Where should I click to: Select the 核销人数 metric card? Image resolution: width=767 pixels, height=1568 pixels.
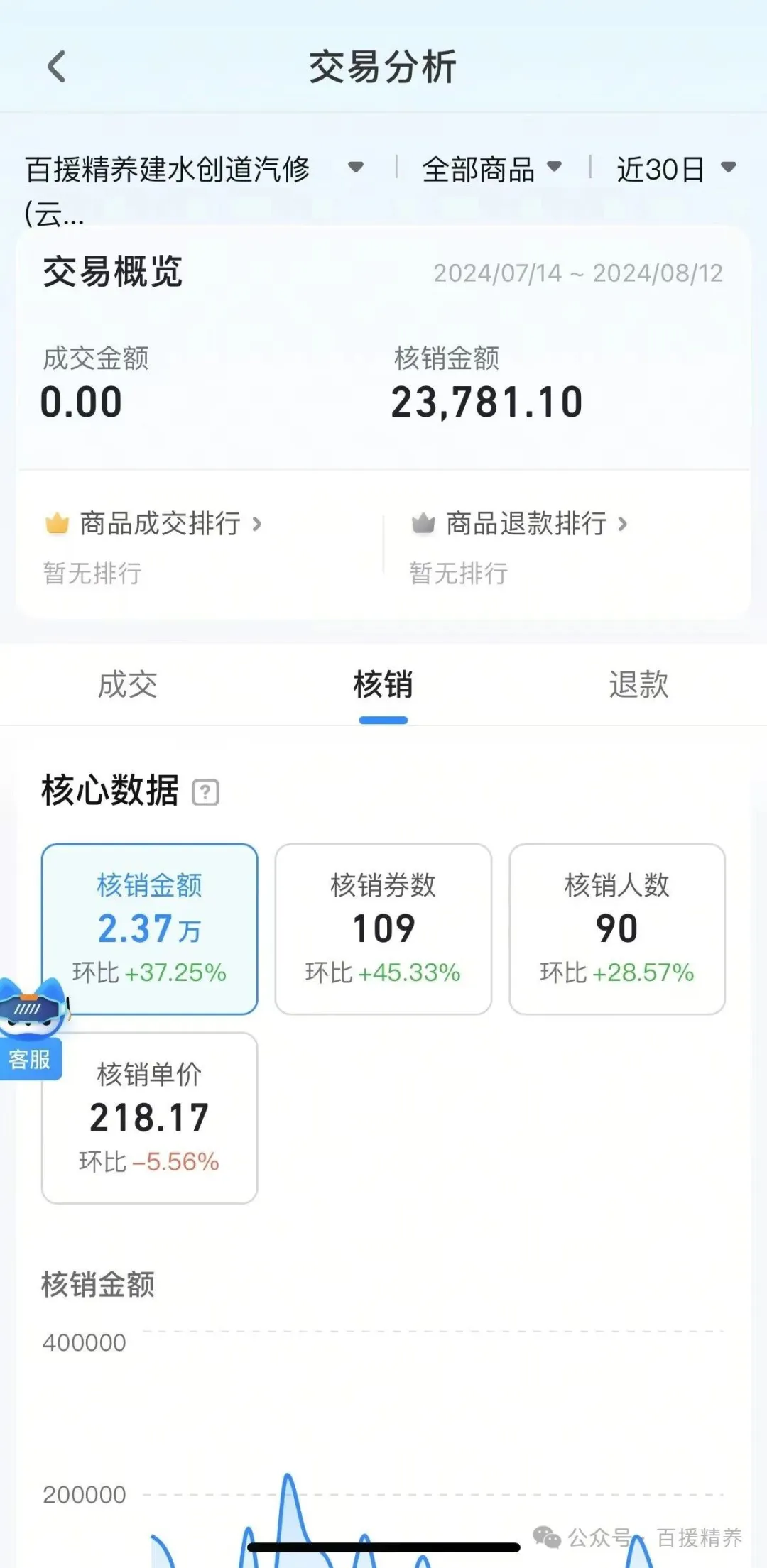(x=617, y=929)
